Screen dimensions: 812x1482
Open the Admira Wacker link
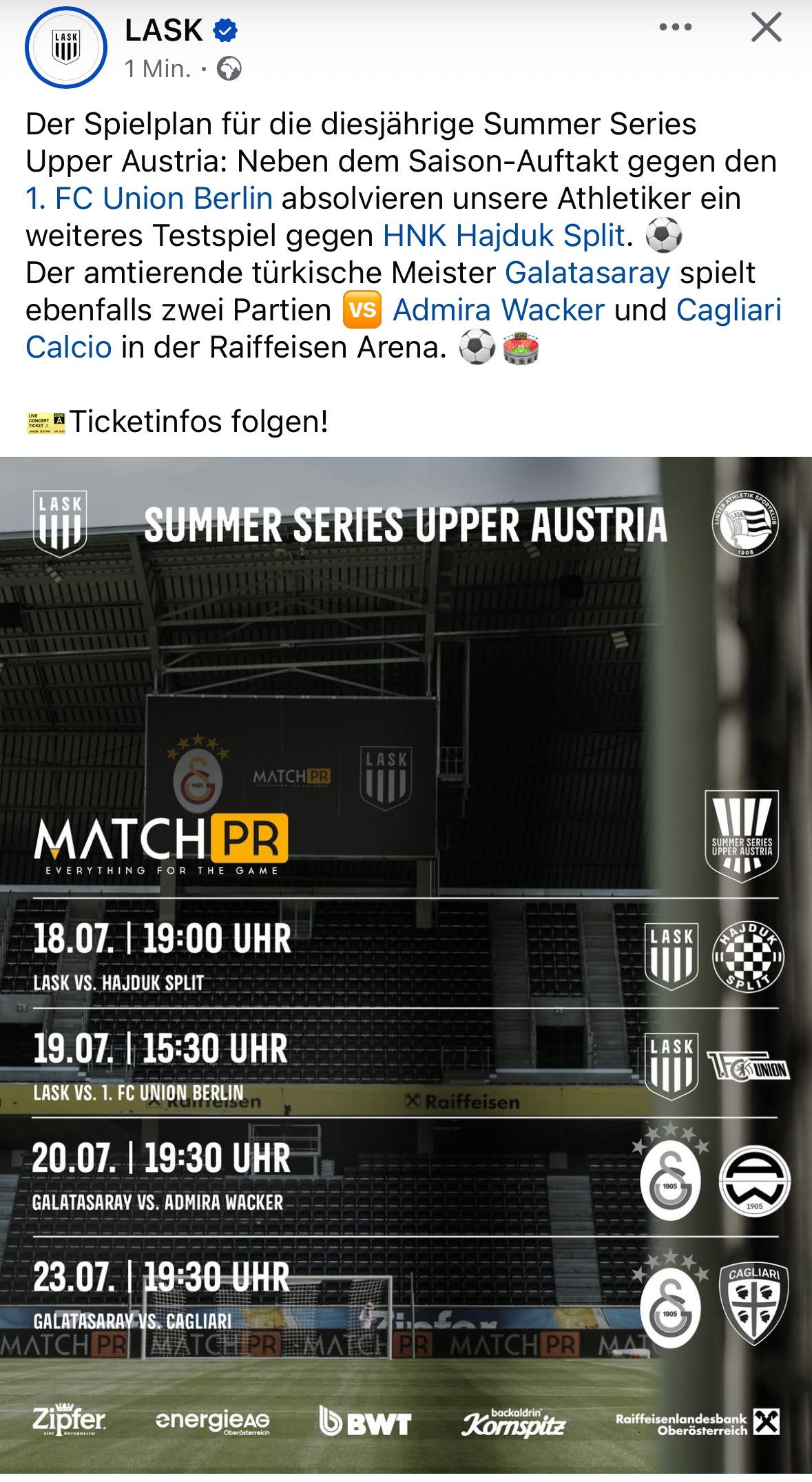point(499,310)
